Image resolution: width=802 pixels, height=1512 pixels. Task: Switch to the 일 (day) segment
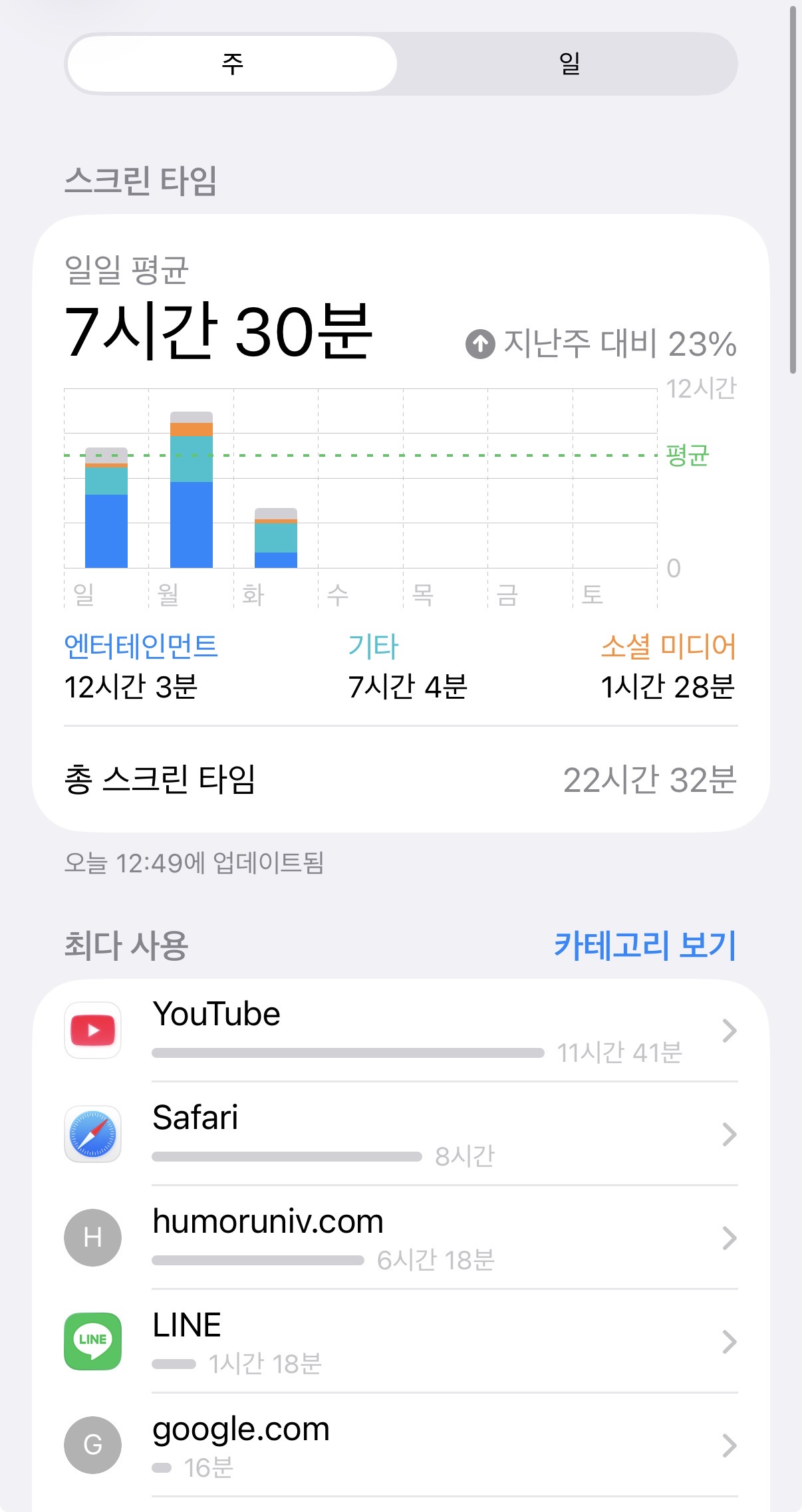[x=569, y=64]
